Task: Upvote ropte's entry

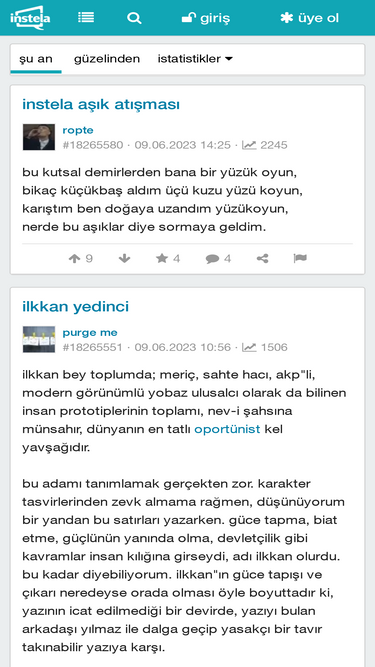Action: pyautogui.click(x=81, y=259)
